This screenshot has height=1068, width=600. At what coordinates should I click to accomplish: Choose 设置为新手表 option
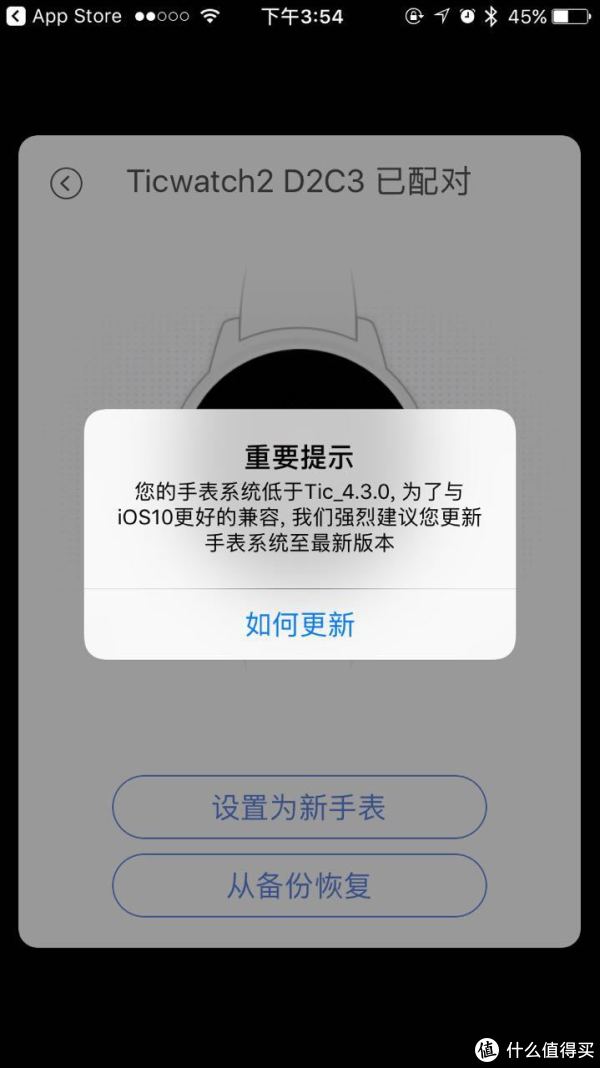click(299, 807)
